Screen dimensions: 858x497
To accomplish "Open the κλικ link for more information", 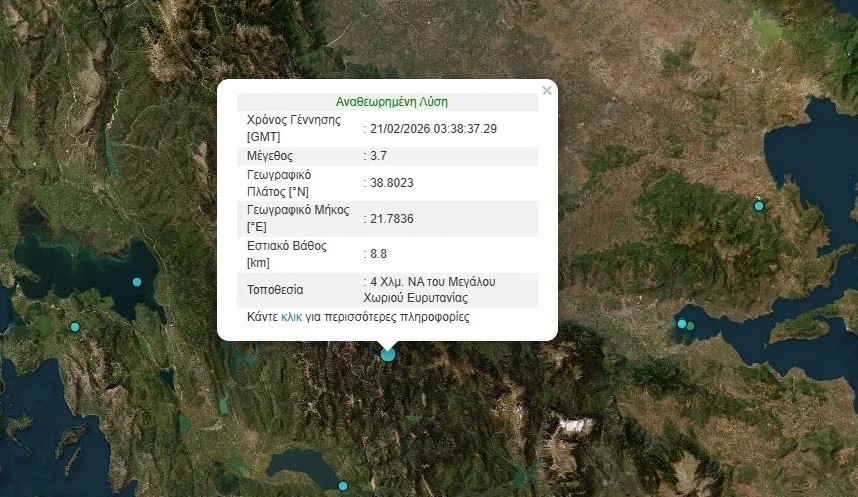I will pos(291,317).
